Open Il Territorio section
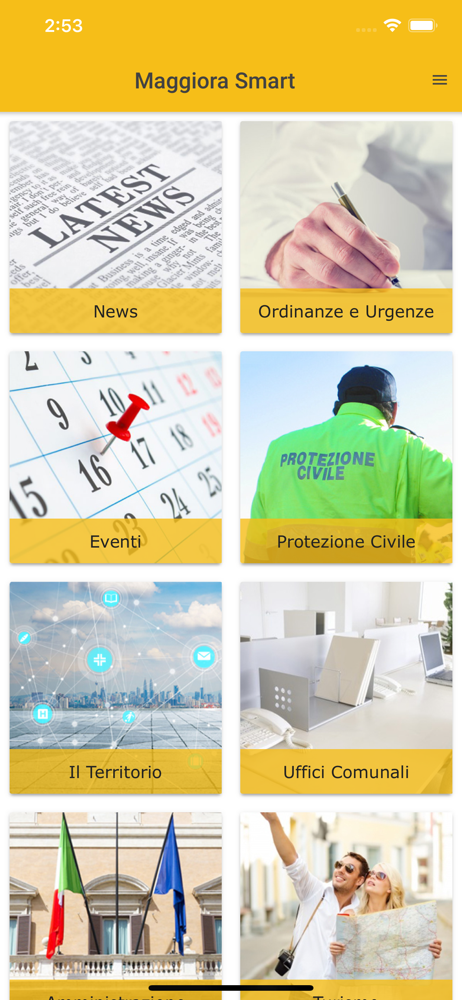The height and width of the screenshot is (1000, 462). [116, 688]
